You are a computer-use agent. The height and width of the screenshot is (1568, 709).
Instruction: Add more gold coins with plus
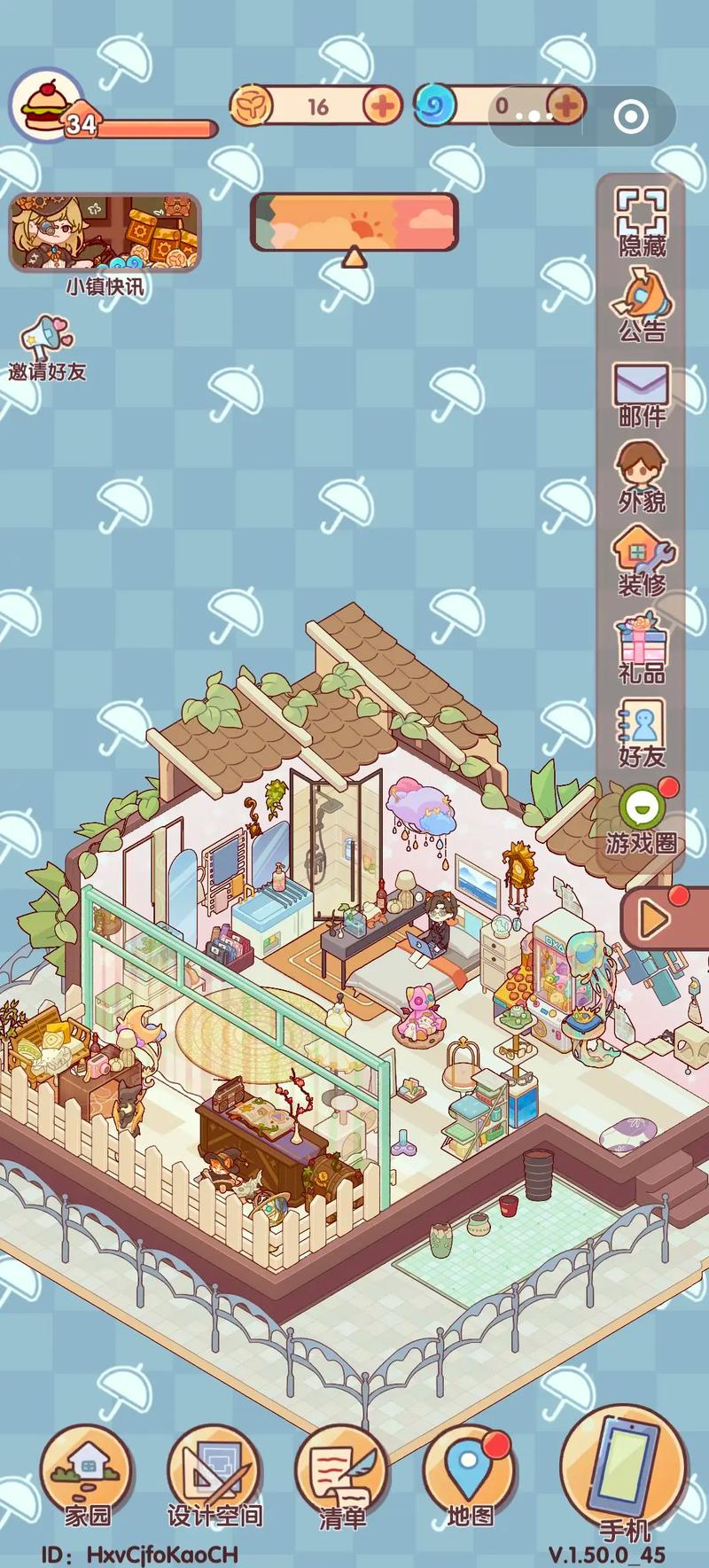point(383,107)
